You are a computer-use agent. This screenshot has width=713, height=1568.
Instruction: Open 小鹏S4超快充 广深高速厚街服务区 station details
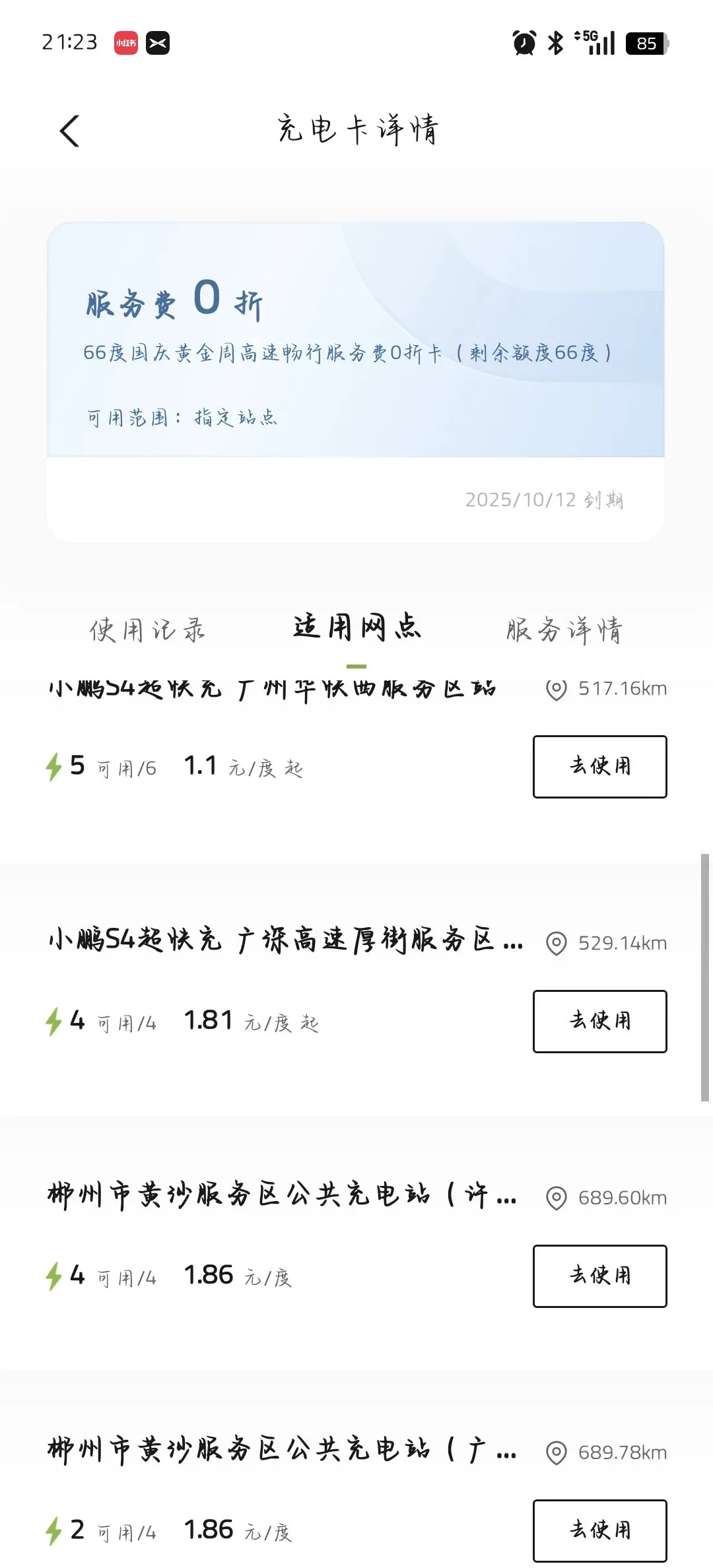[285, 940]
